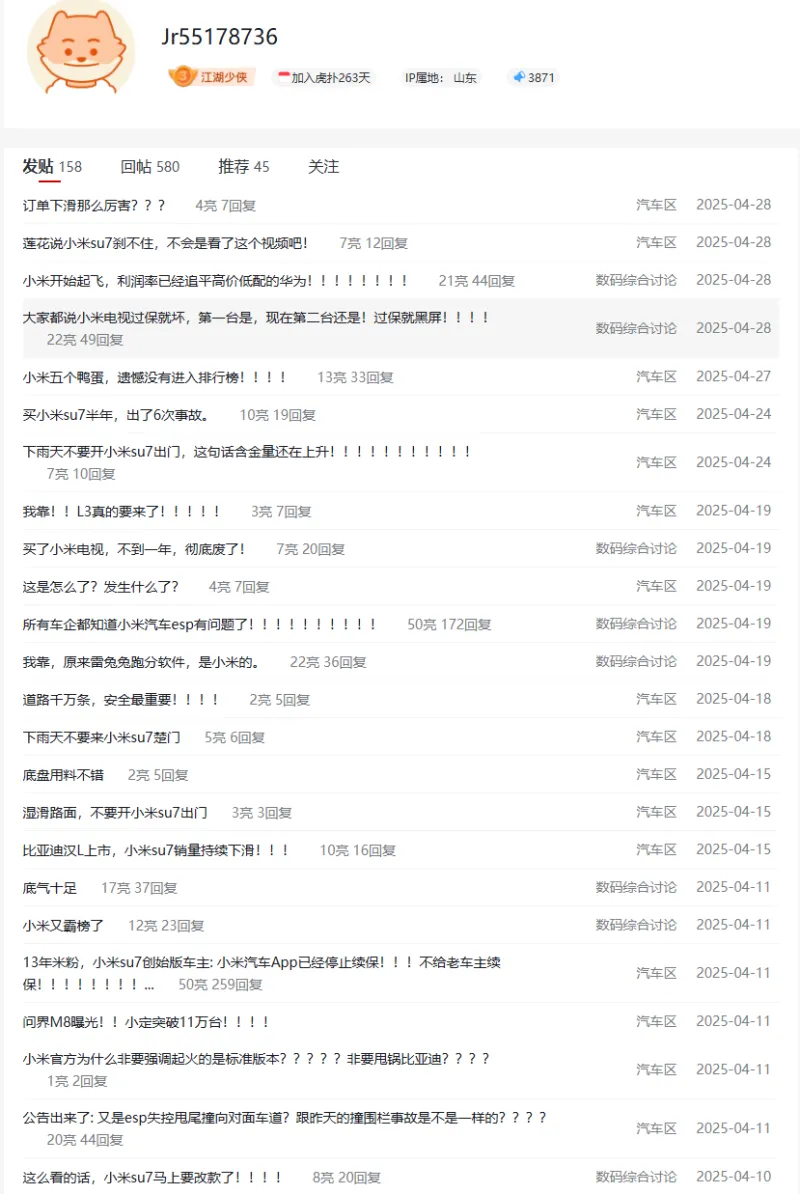Open post 买了小米电视，不到一年
Viewport: 800px width, 1194px height.
133,549
